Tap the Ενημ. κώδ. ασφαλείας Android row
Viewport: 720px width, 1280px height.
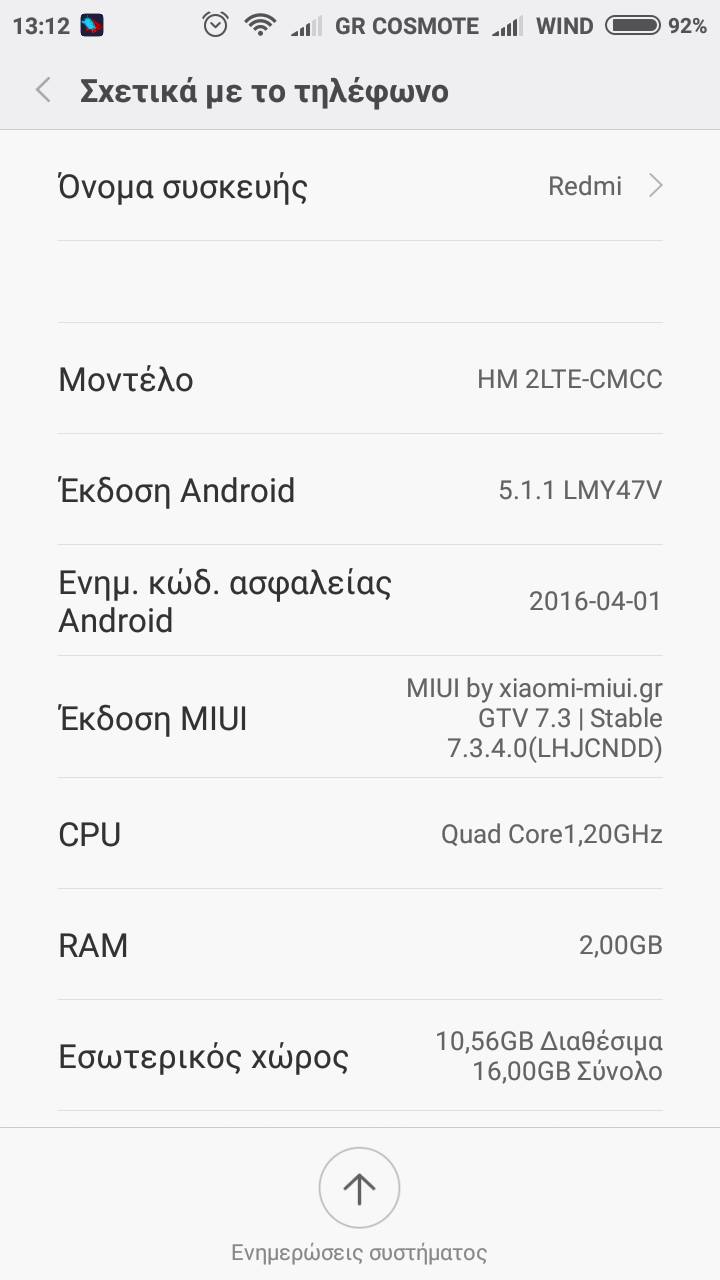[360, 601]
